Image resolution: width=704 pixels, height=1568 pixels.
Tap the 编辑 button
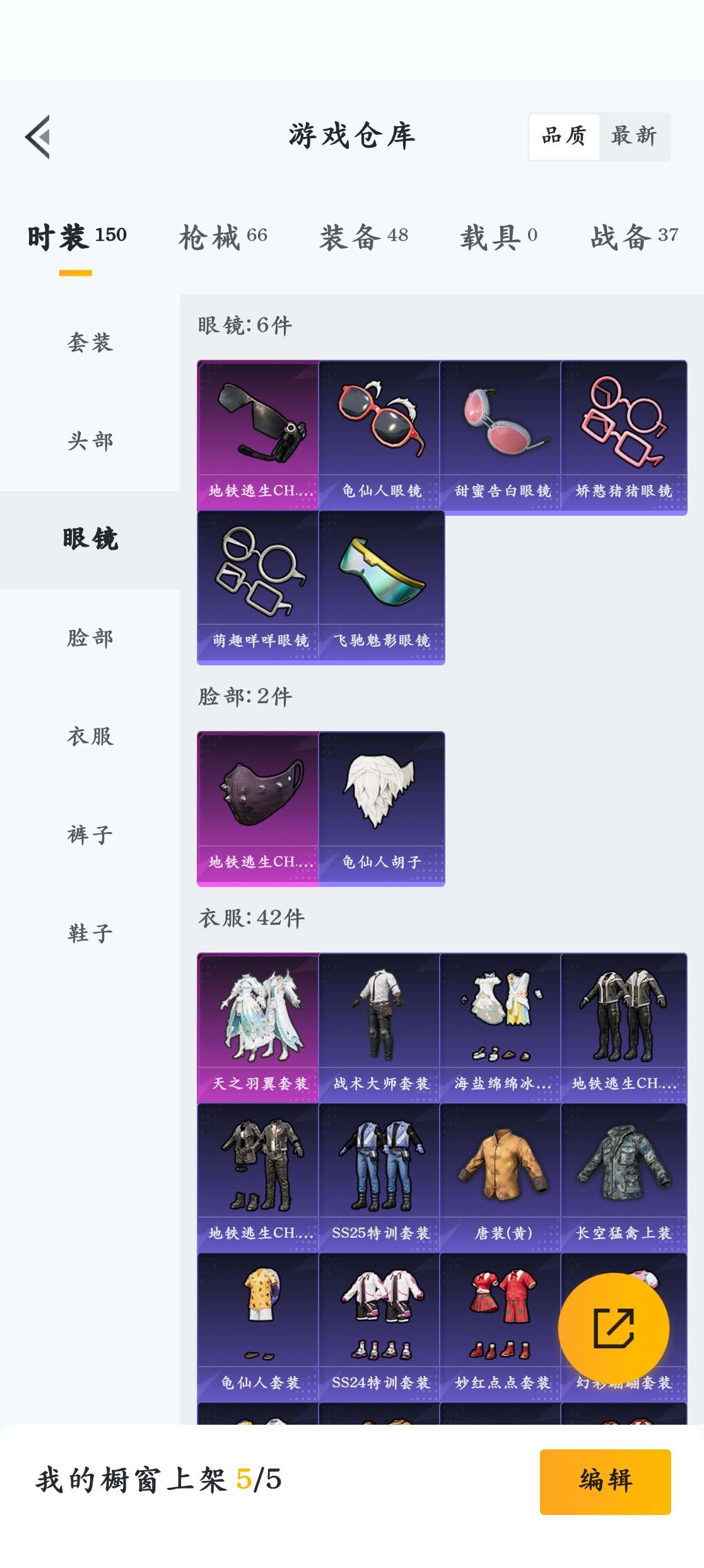pyautogui.click(x=605, y=1481)
